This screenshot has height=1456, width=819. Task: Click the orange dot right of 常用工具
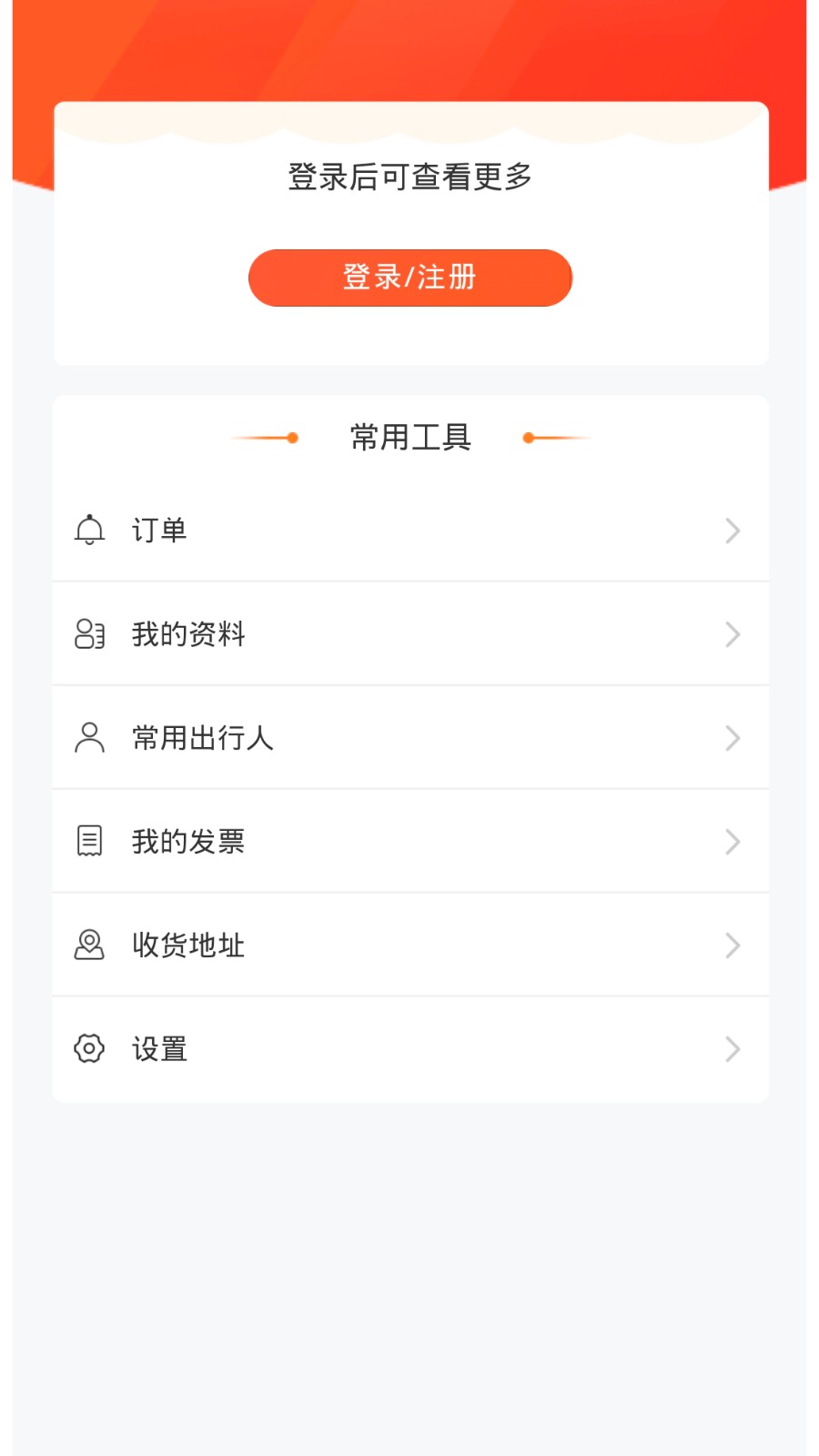pos(528,438)
